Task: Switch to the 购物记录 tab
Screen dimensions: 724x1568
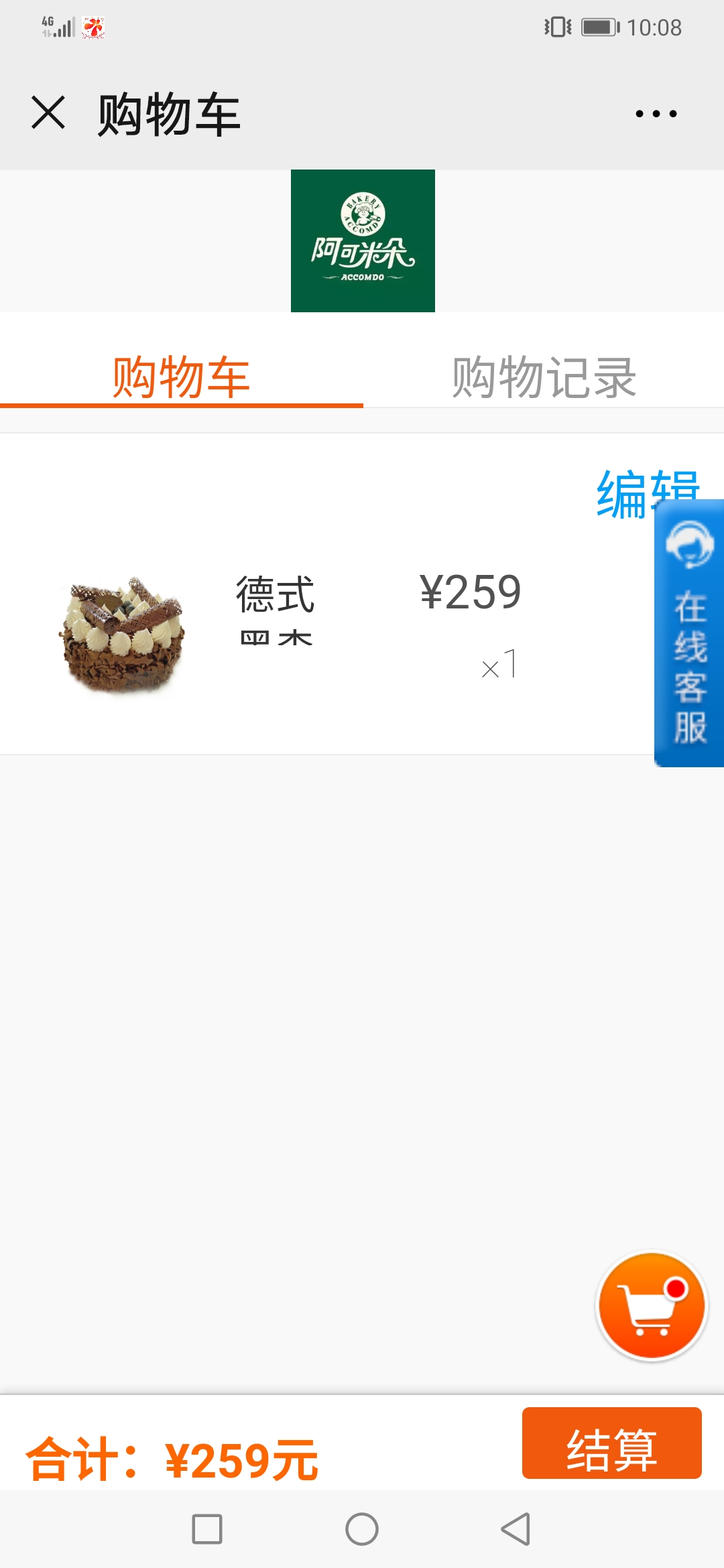Action: [544, 377]
